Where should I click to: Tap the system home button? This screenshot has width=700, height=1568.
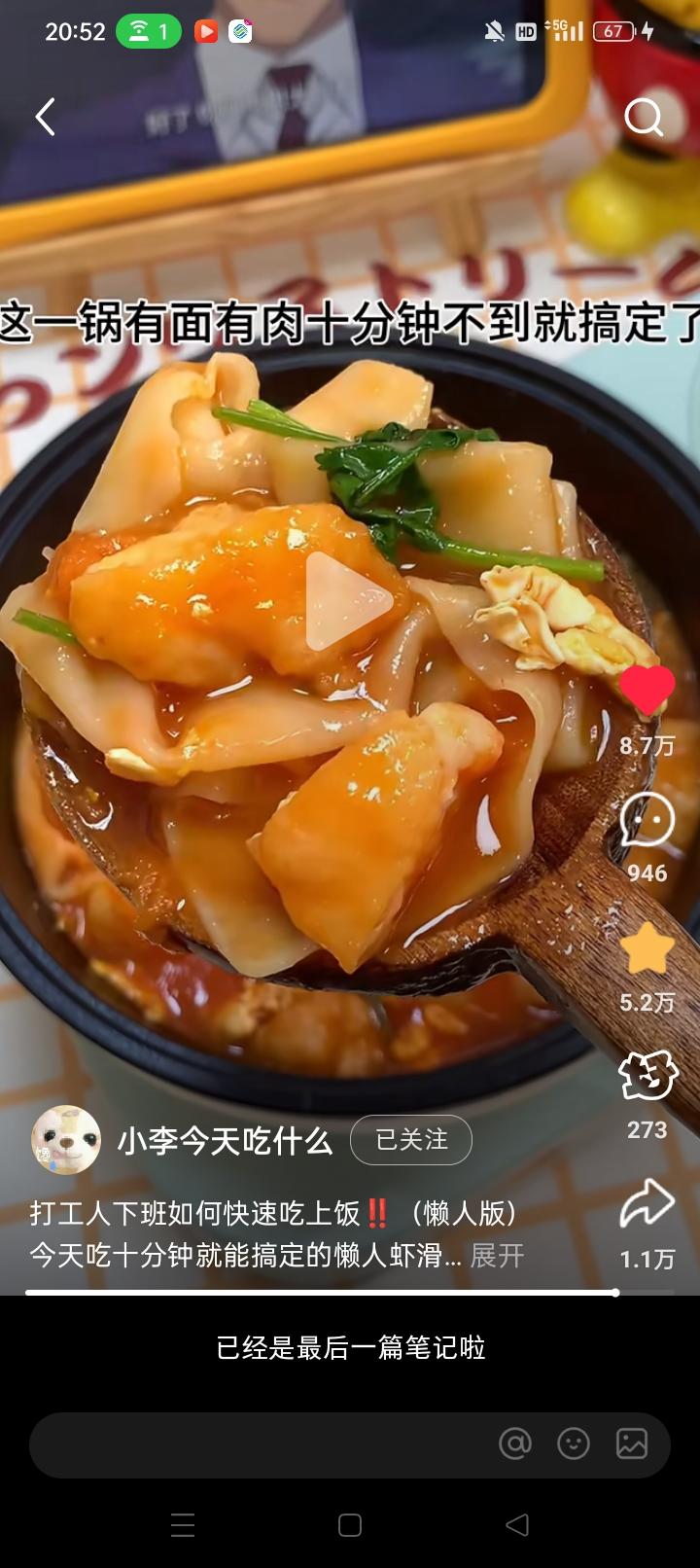point(350,1525)
